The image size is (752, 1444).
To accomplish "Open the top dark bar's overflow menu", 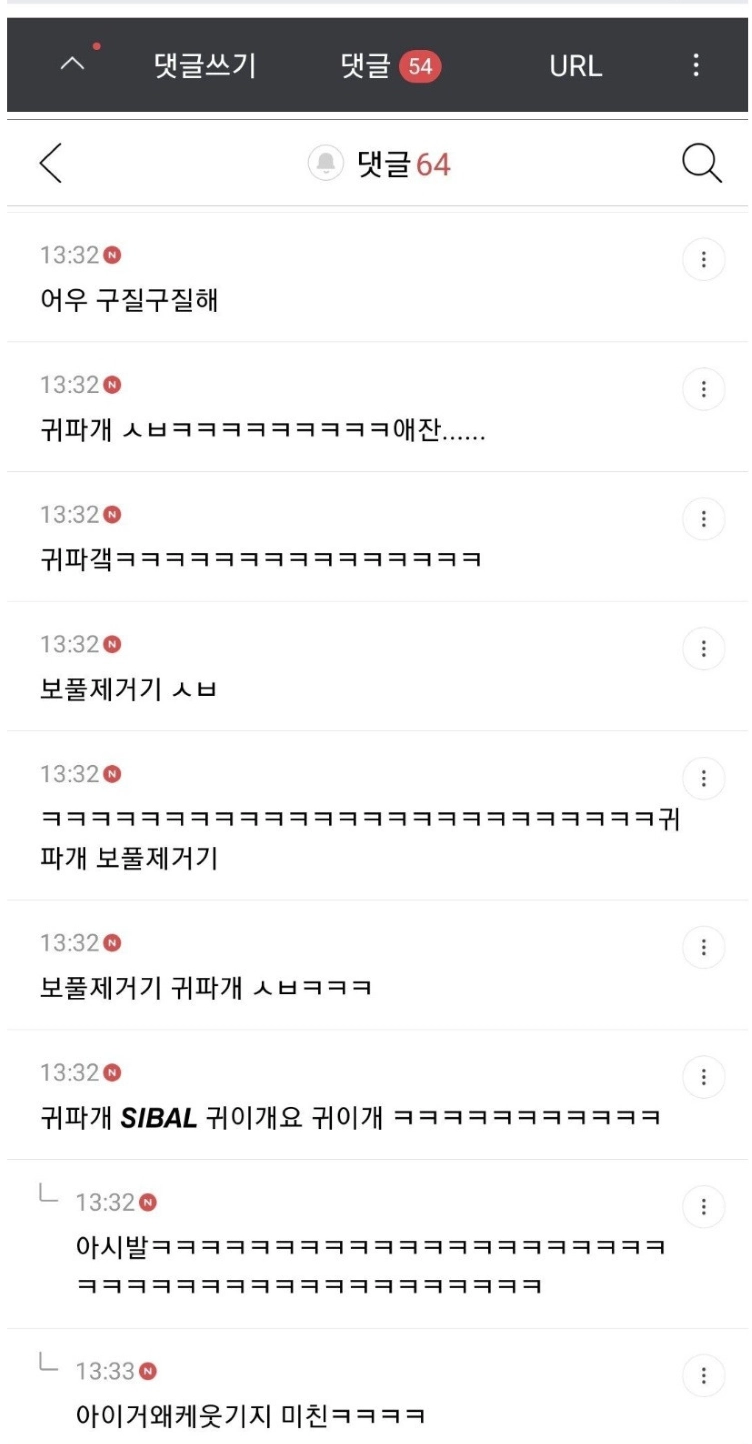I will [x=696, y=66].
